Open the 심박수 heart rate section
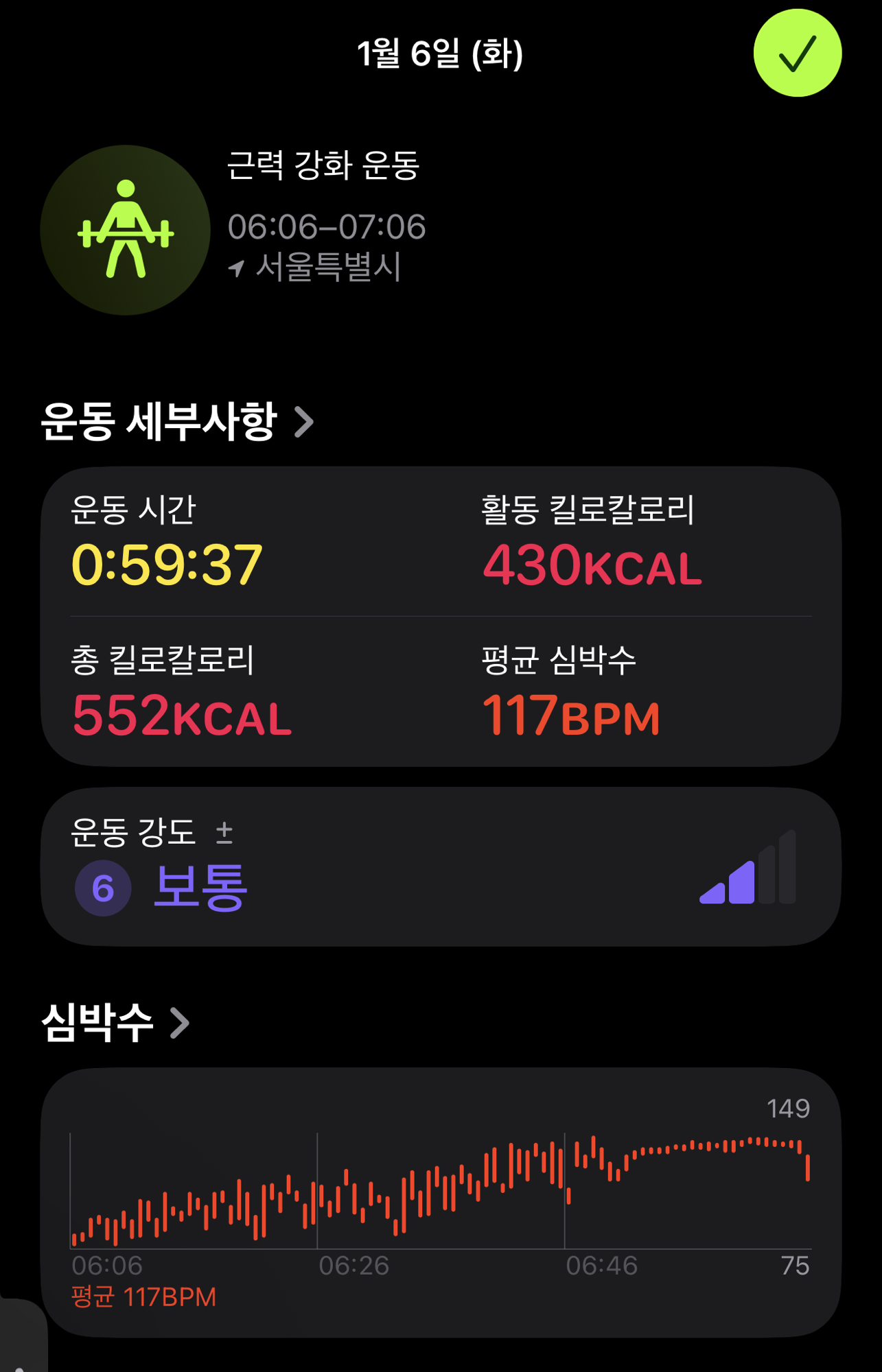This screenshot has height=1372, width=882. [115, 1023]
